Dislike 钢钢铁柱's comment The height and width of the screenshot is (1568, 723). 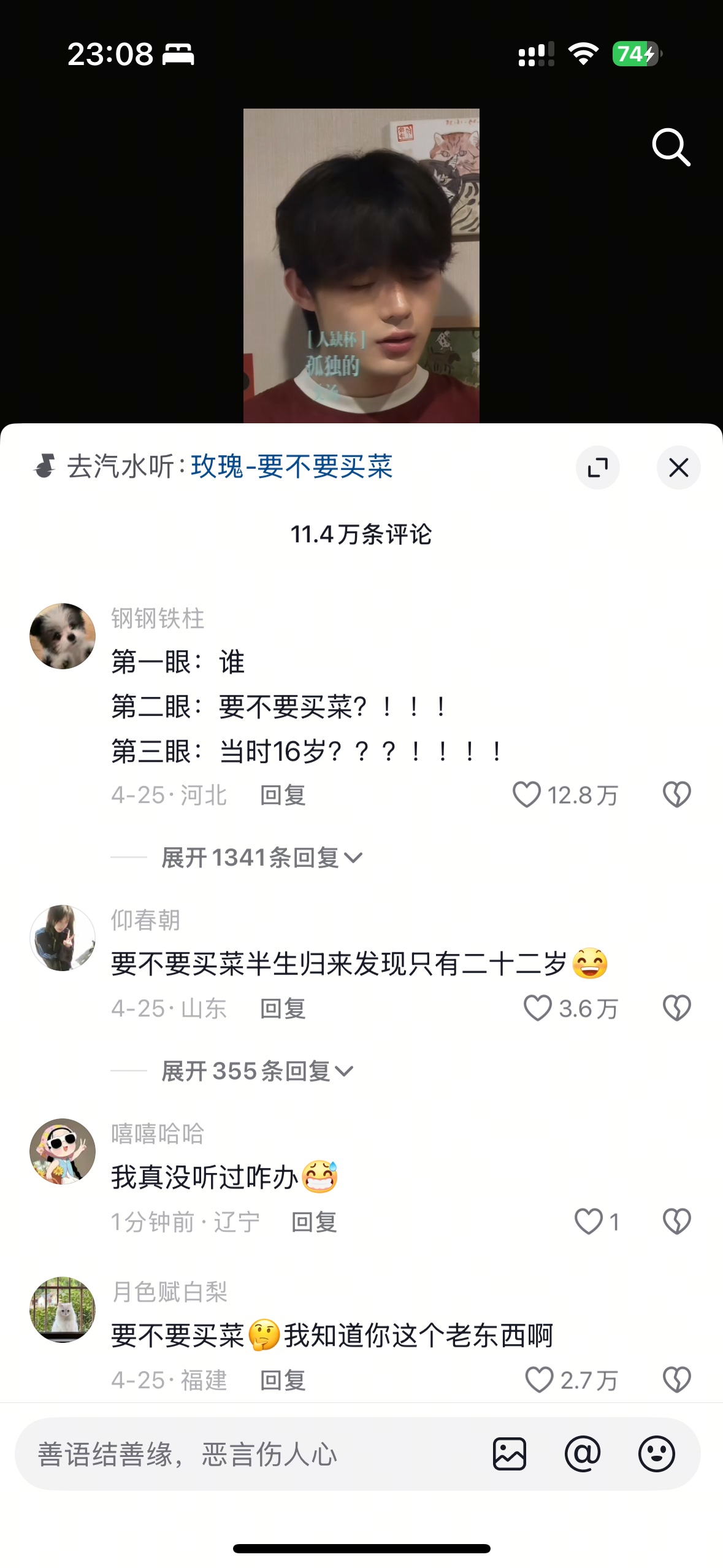[677, 794]
